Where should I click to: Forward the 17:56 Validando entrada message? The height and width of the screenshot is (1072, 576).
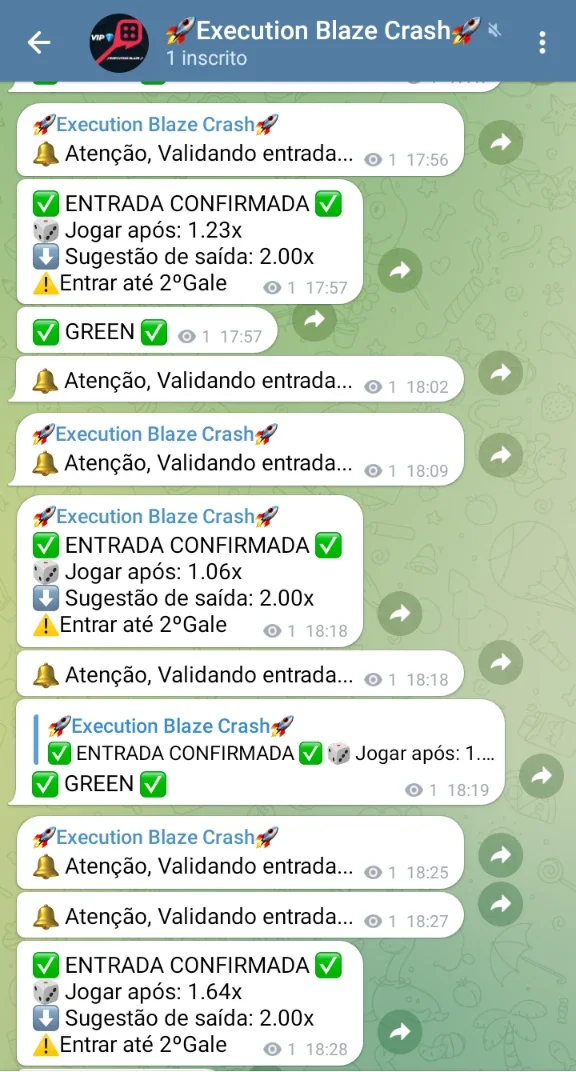tap(501, 142)
